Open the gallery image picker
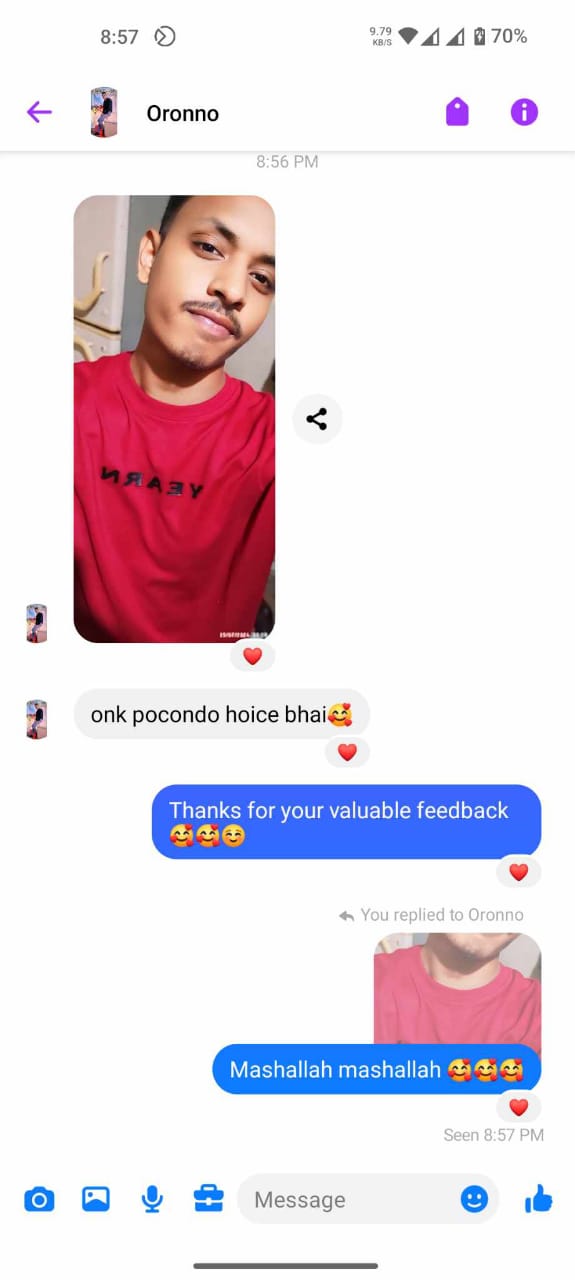Image resolution: width=575 pixels, height=1280 pixels. click(96, 1198)
